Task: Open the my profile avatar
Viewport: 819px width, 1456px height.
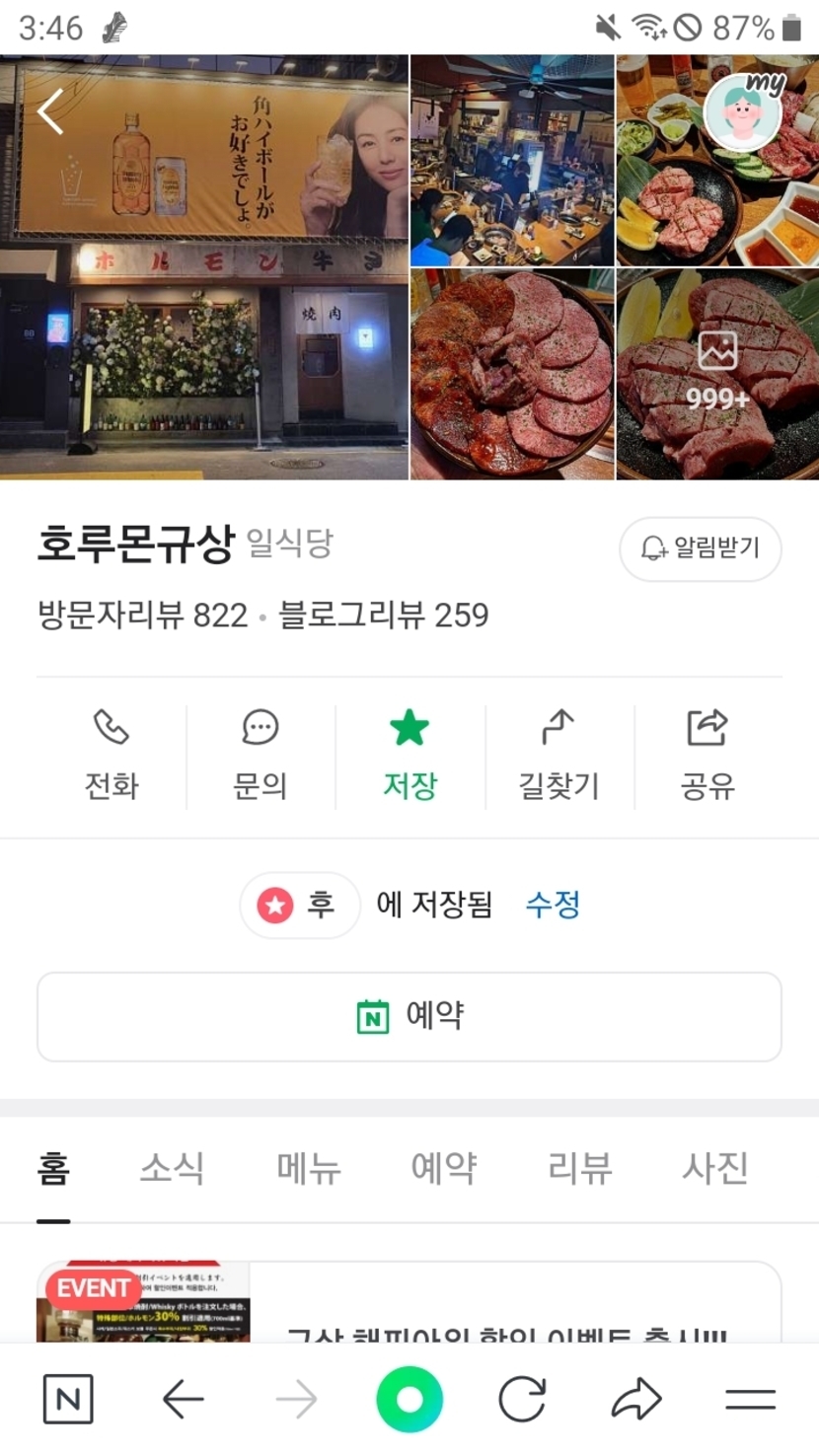Action: click(x=743, y=111)
